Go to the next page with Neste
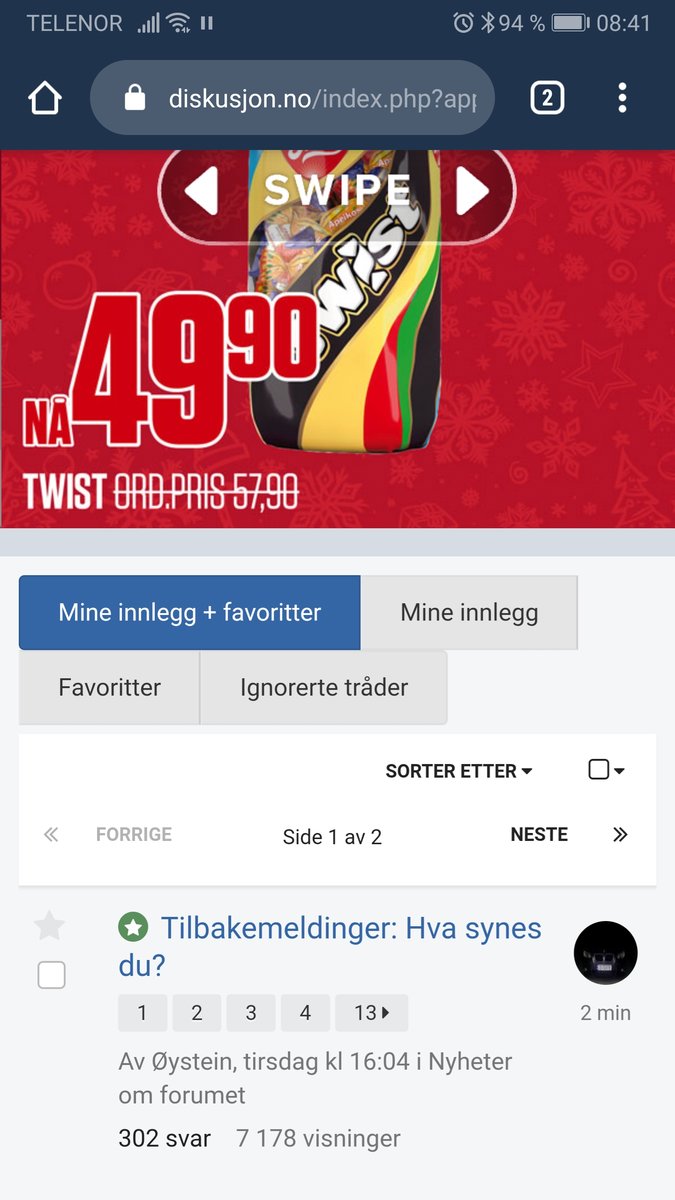 click(x=539, y=835)
